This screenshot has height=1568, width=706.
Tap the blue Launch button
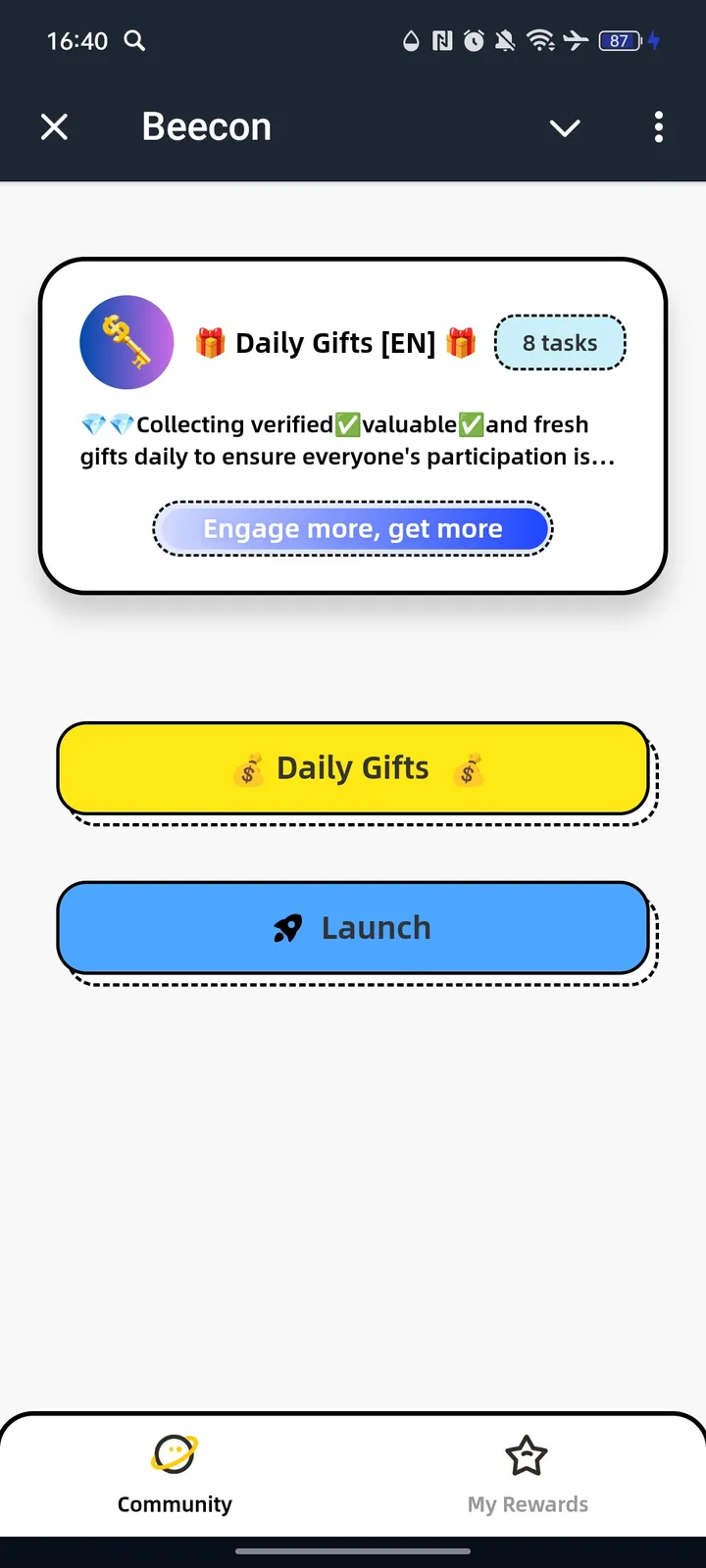(353, 928)
